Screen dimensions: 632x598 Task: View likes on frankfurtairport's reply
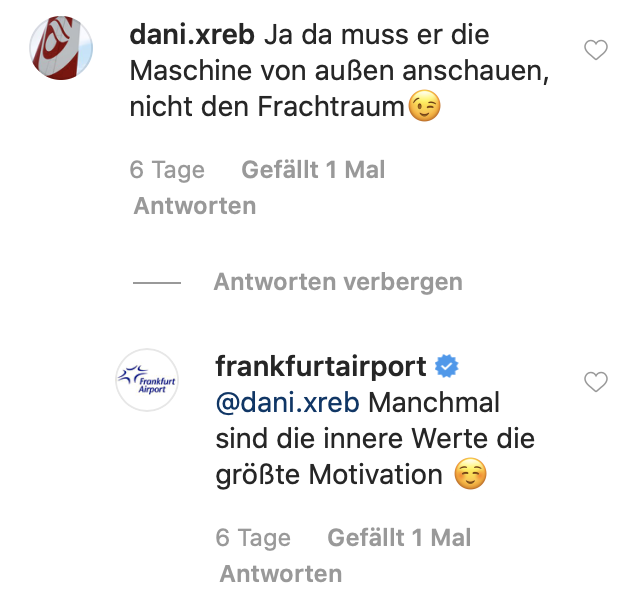coord(399,538)
